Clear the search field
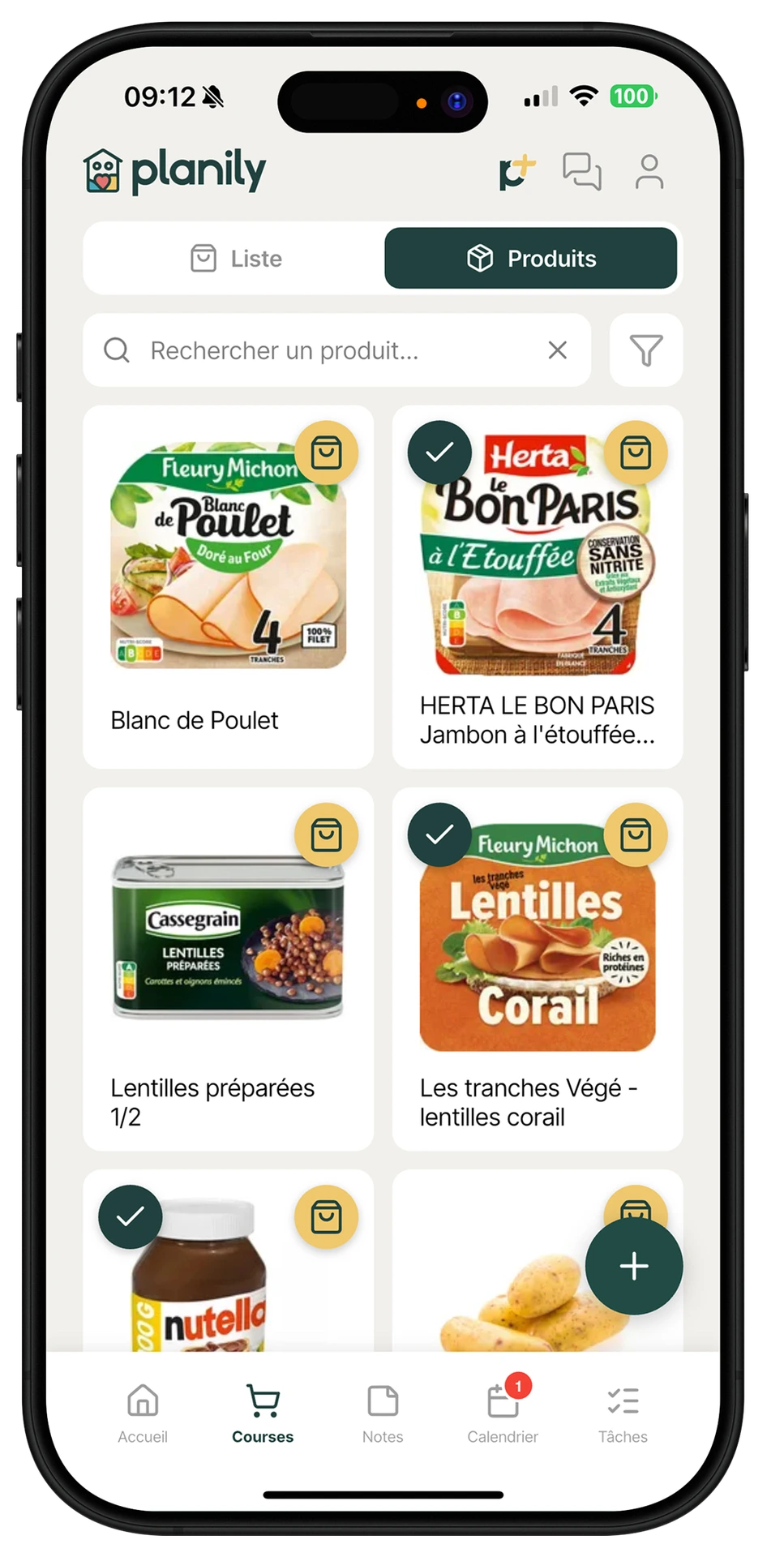784x1557 pixels. 557,350
